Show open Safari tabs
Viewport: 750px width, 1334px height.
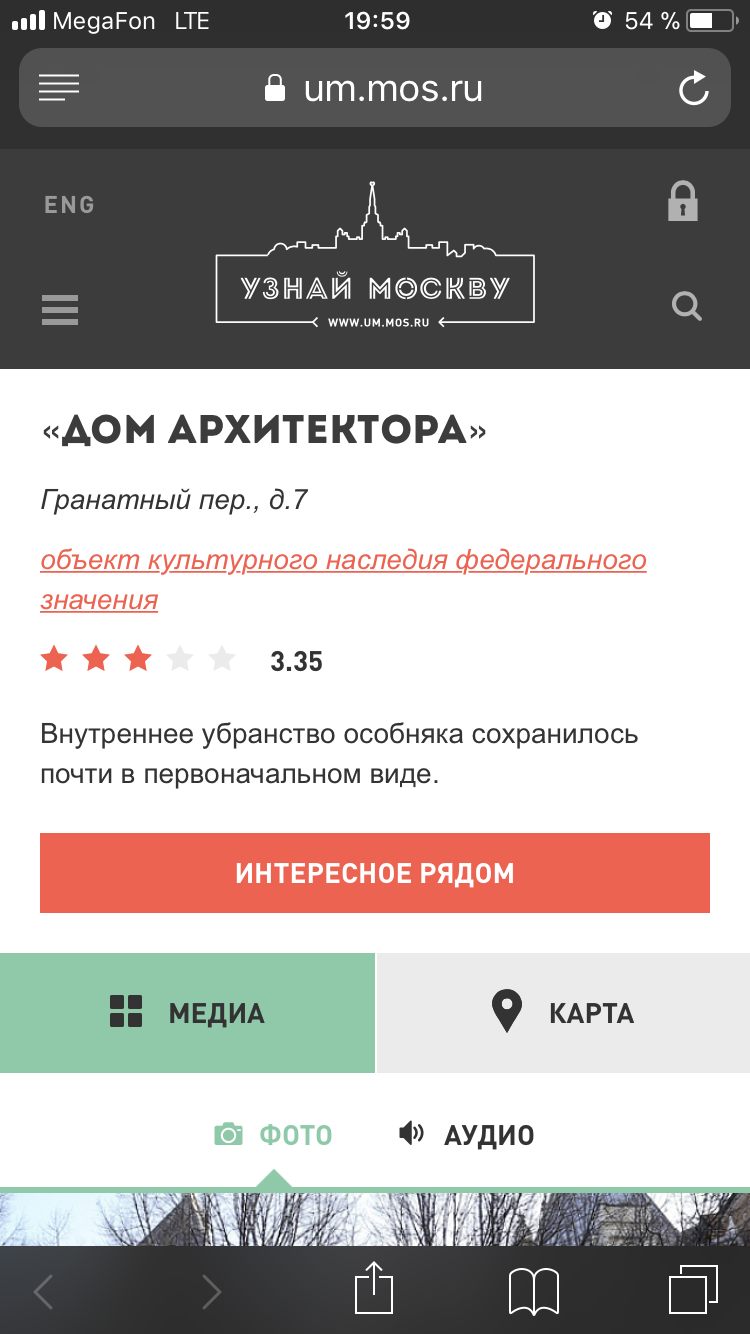point(692,1290)
